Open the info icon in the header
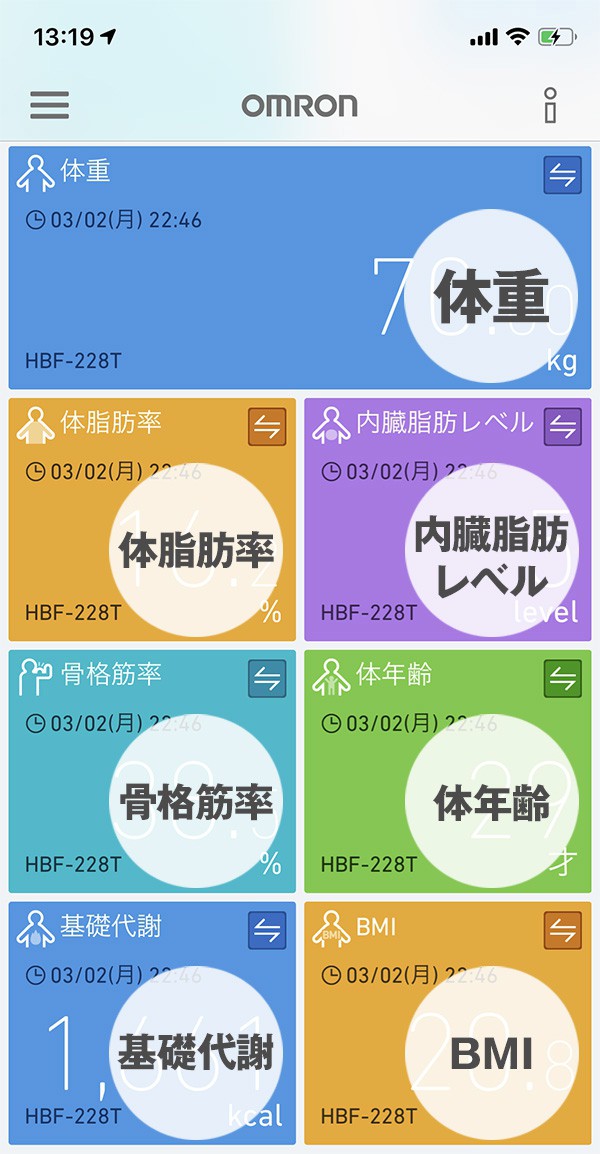 pyautogui.click(x=549, y=105)
